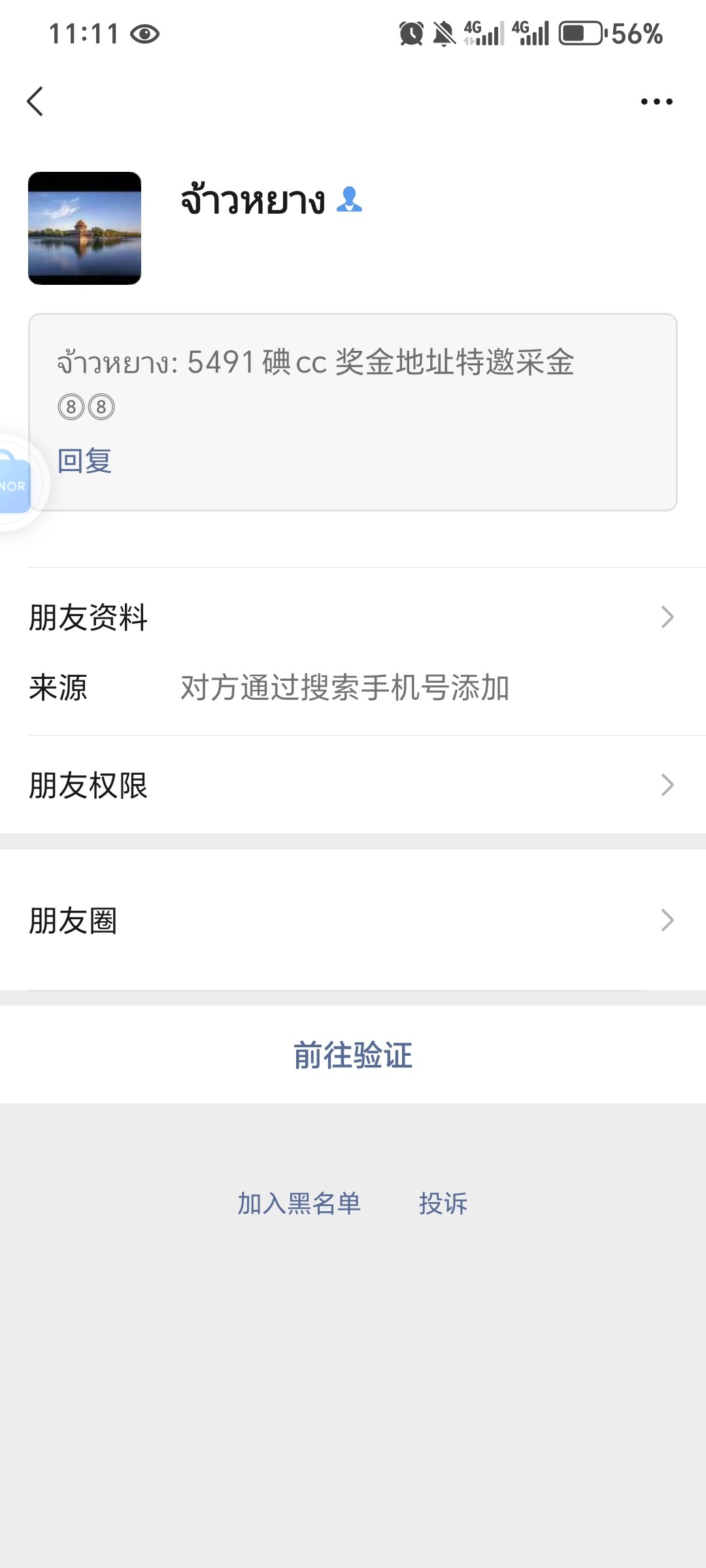The height and width of the screenshot is (1568, 706).
Task: View the contact's profile picture
Action: pyautogui.click(x=84, y=228)
